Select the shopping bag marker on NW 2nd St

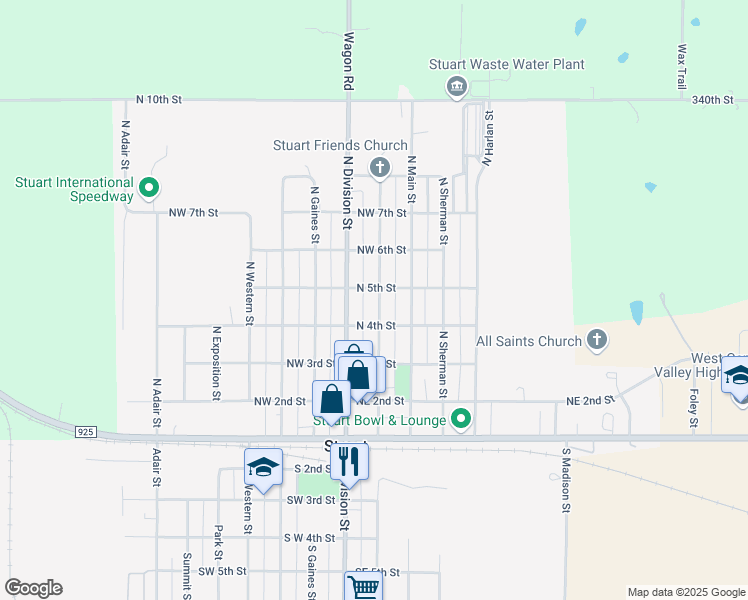tap(332, 401)
